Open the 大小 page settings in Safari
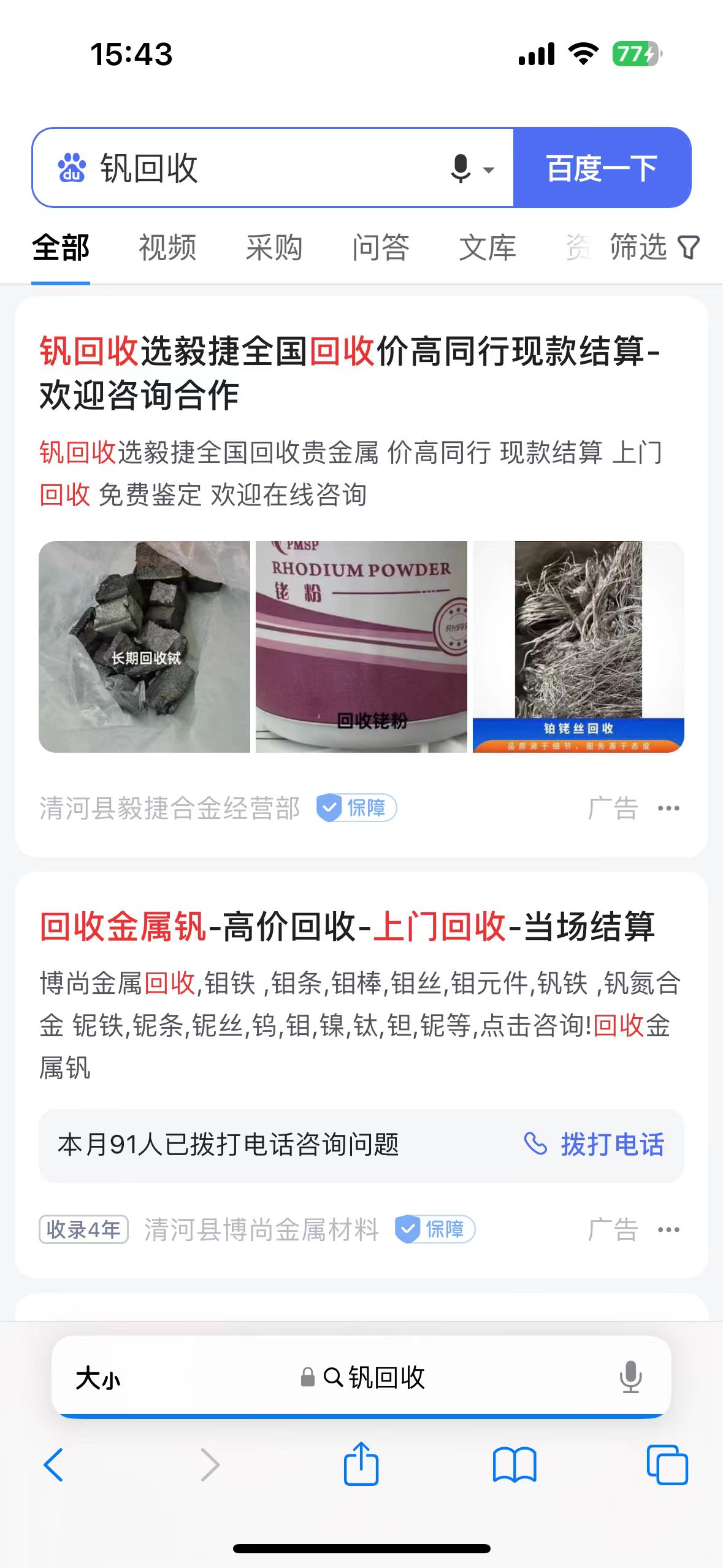The height and width of the screenshot is (1568, 723). point(98,1378)
